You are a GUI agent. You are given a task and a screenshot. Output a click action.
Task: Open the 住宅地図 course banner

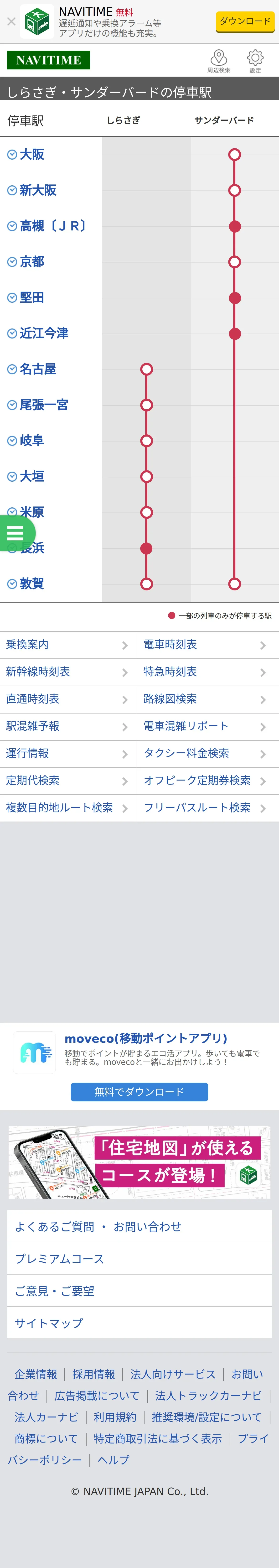tap(139, 1162)
